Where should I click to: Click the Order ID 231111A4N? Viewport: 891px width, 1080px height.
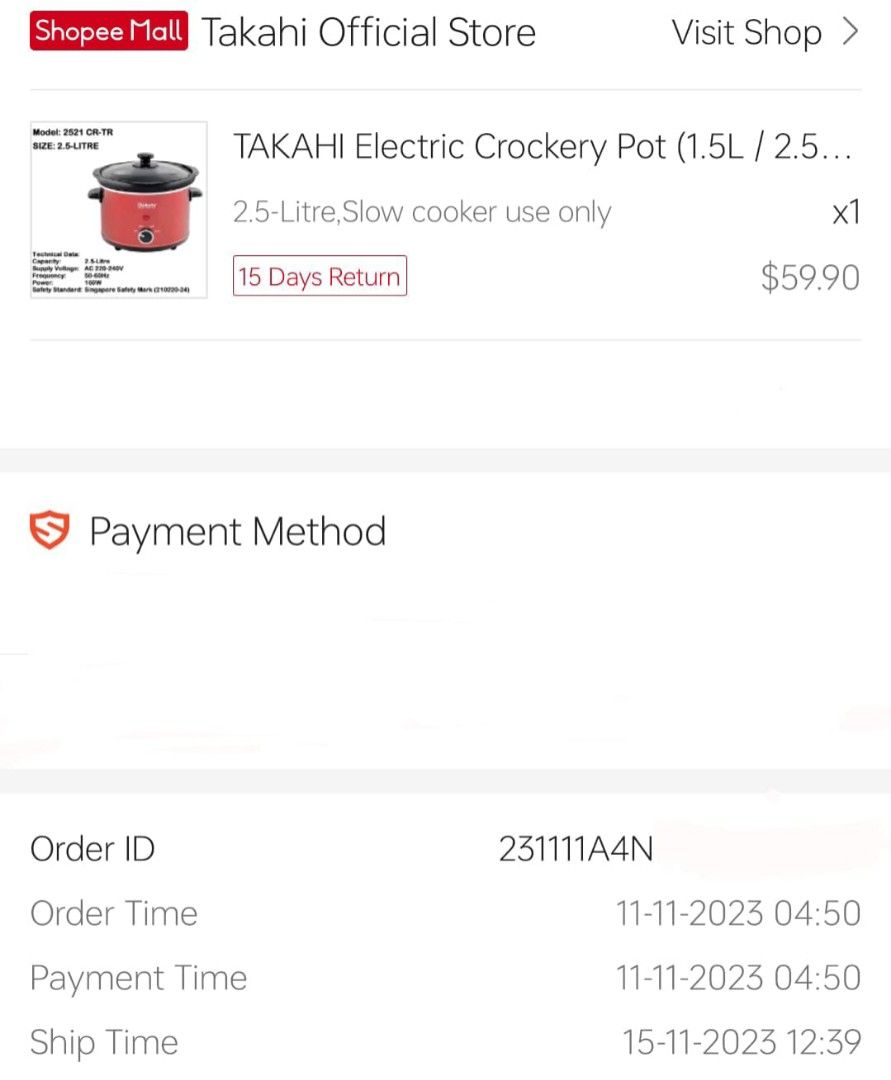point(576,848)
